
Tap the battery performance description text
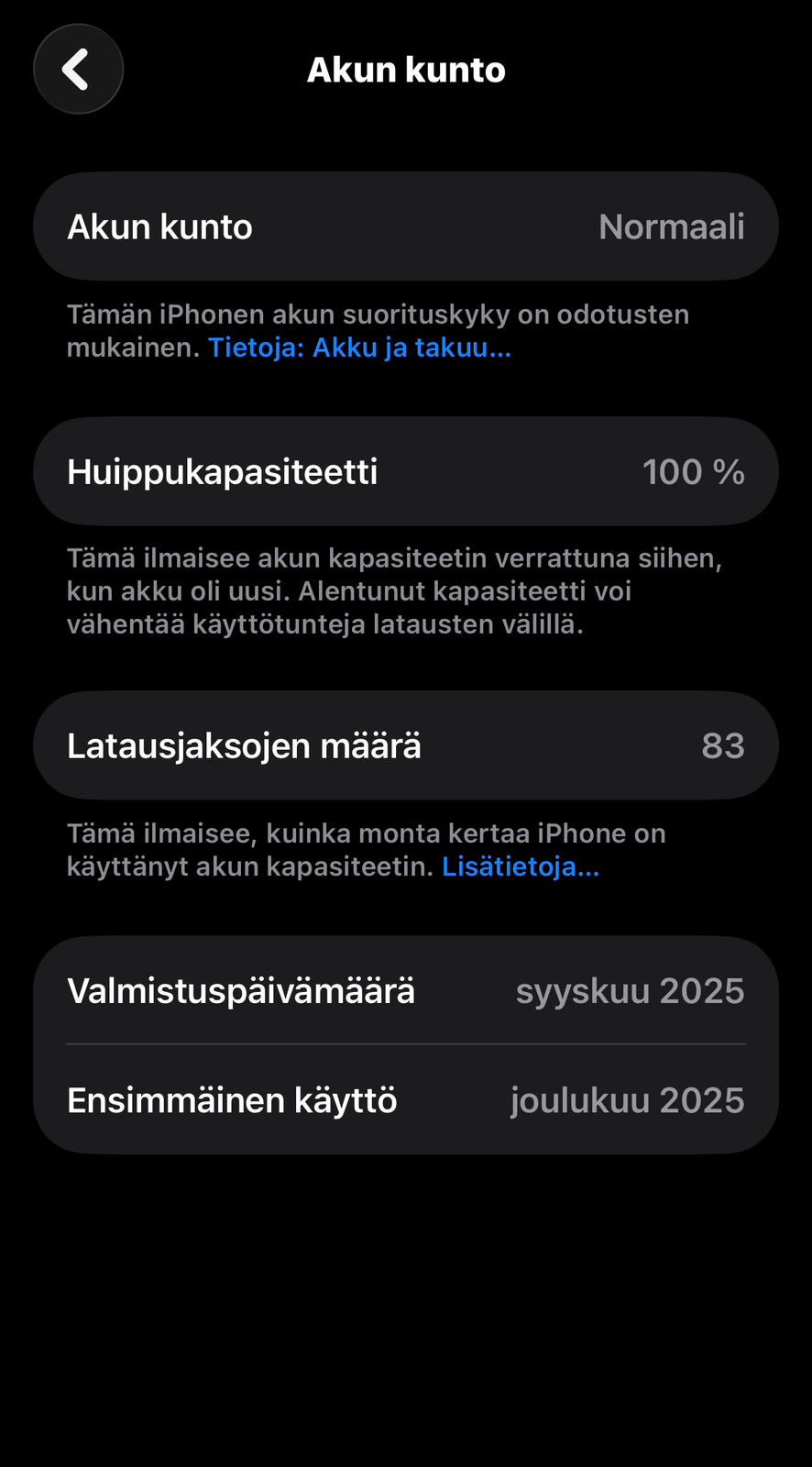coord(378,330)
